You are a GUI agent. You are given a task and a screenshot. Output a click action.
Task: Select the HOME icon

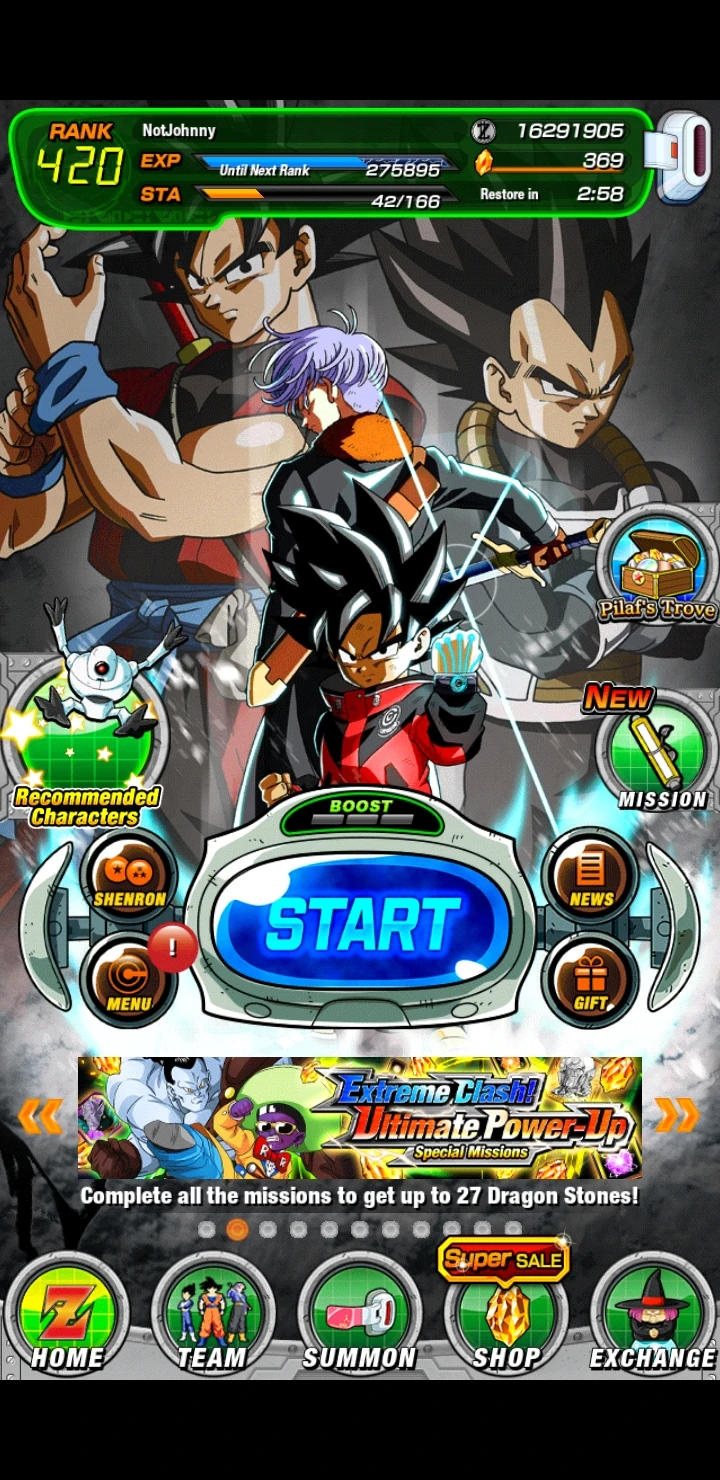[x=67, y=1310]
